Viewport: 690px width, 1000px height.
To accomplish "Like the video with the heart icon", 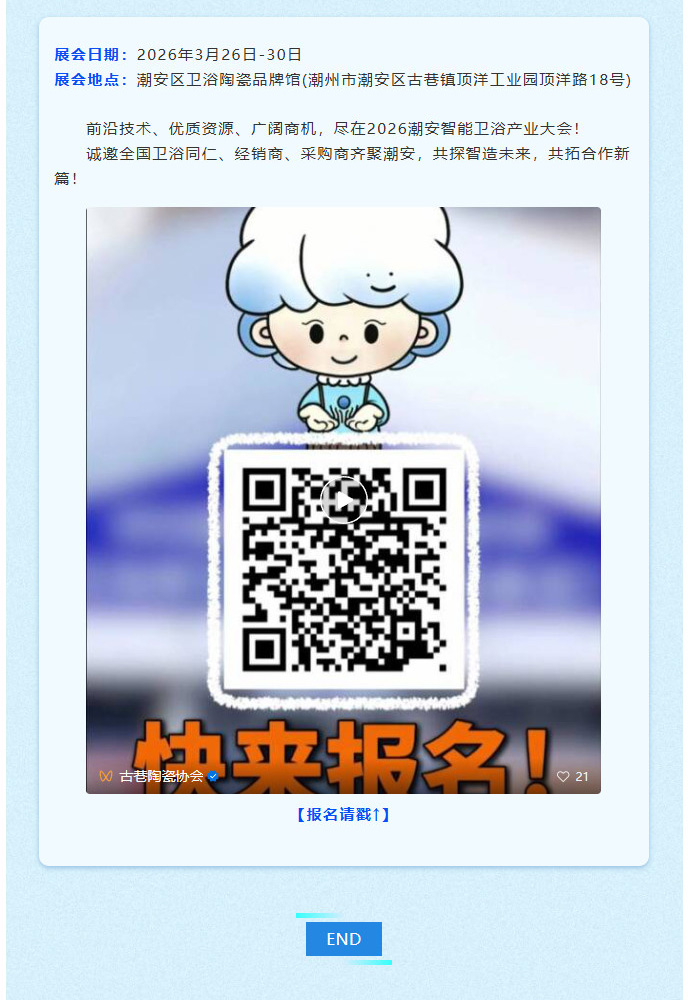I will point(563,776).
